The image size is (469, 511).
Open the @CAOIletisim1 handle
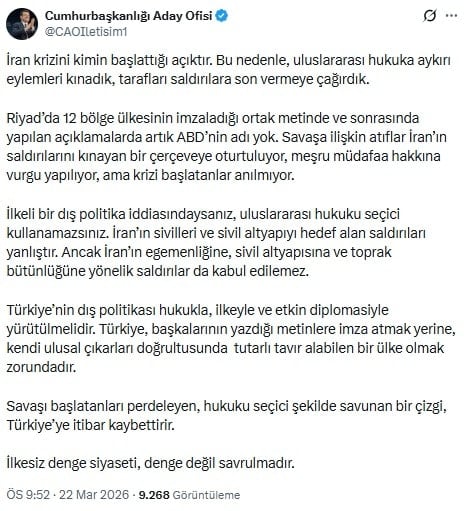pyautogui.click(x=86, y=32)
